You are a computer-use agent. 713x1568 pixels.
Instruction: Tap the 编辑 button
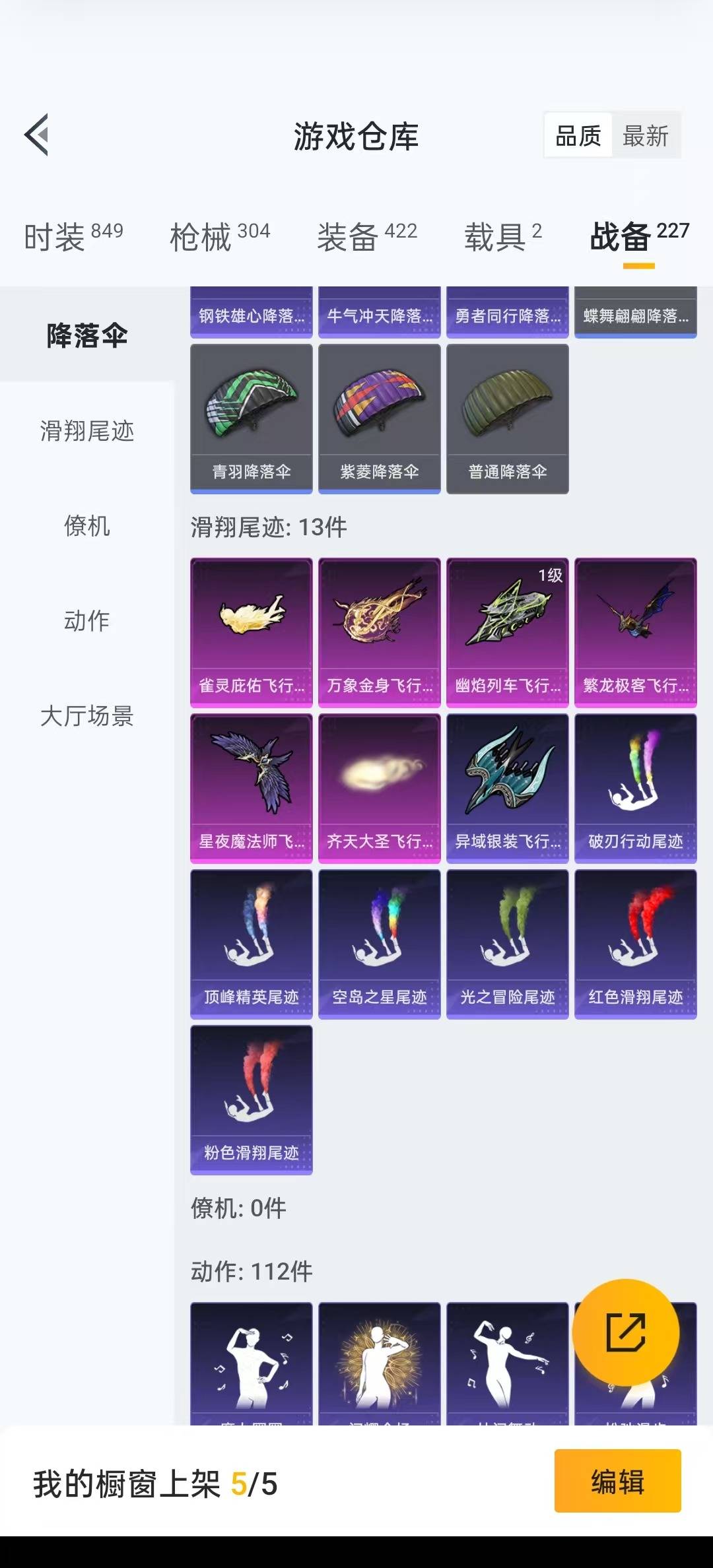pyautogui.click(x=618, y=1481)
